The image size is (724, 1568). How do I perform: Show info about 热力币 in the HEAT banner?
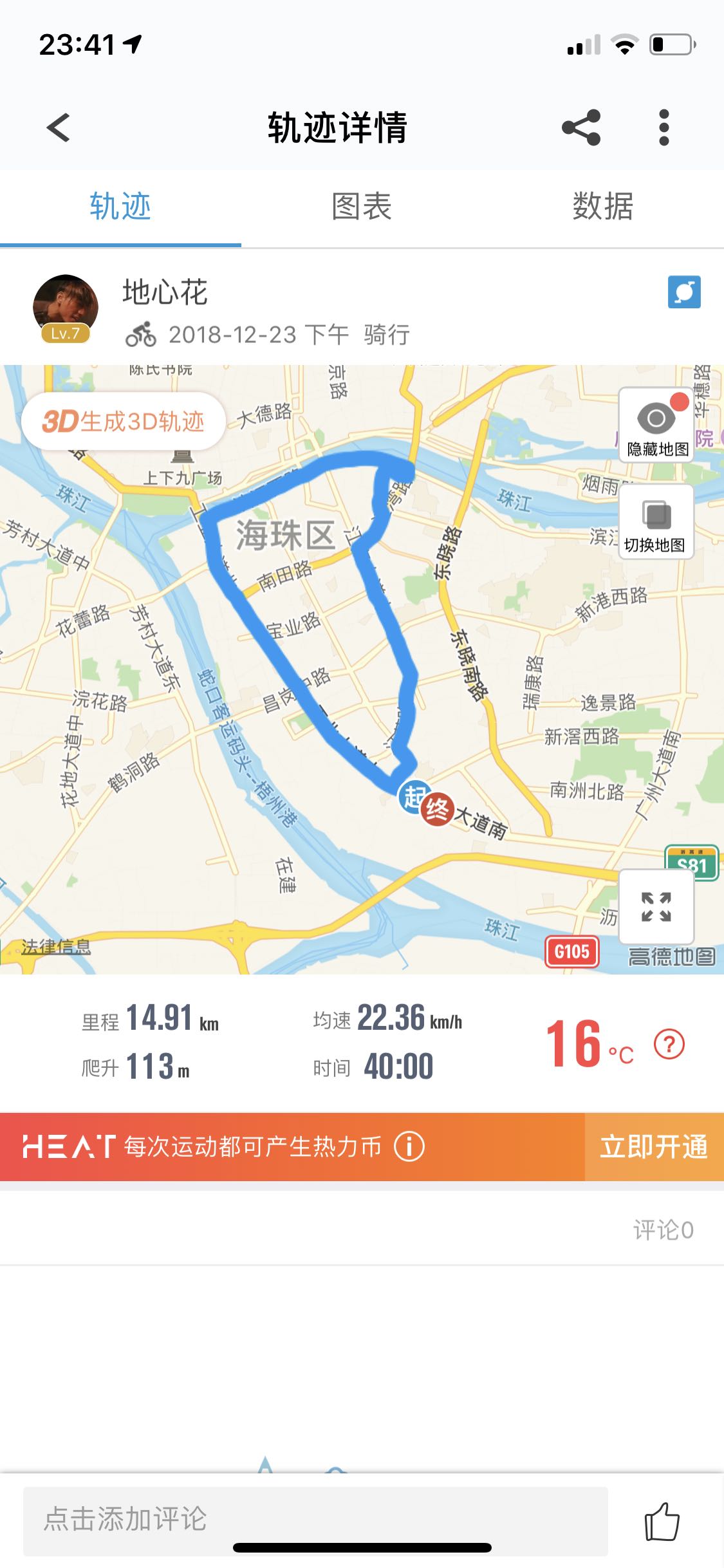[x=409, y=1146]
